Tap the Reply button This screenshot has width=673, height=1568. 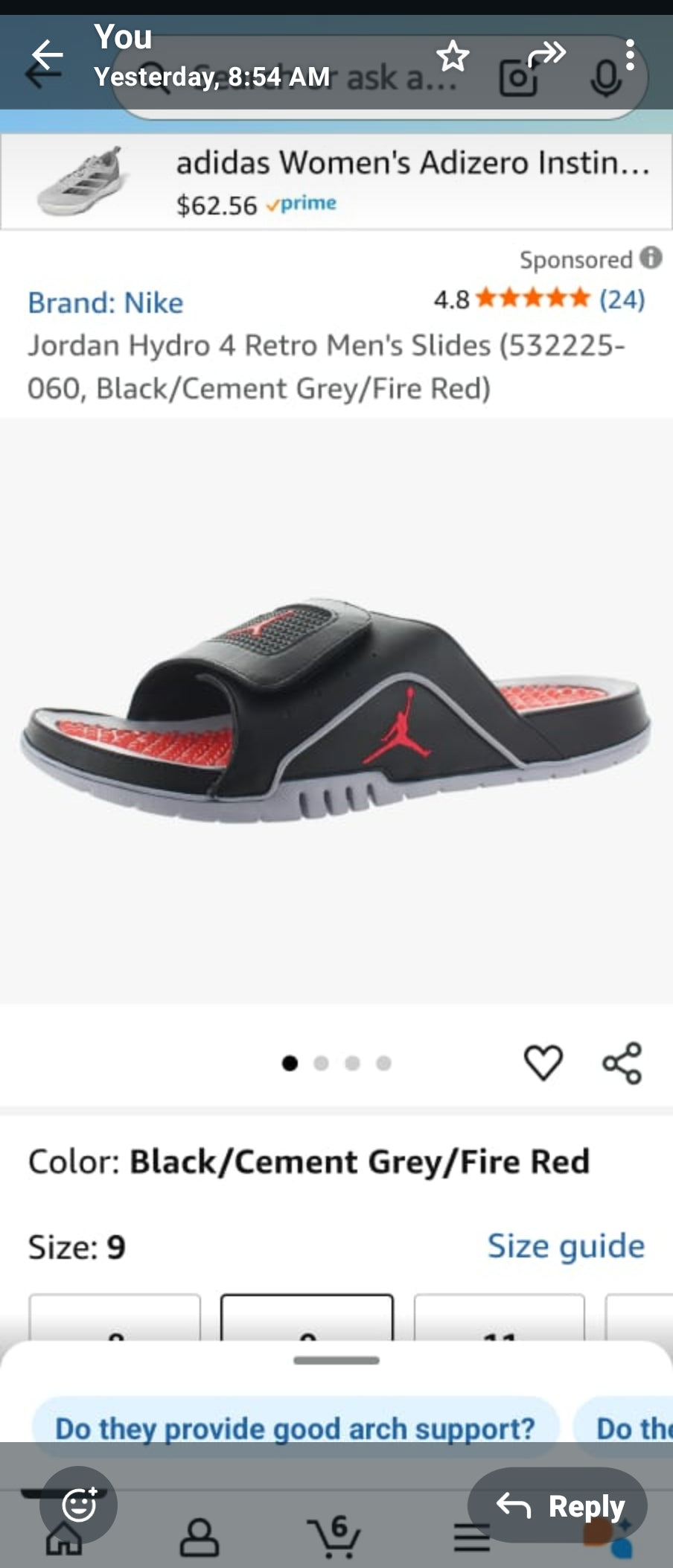coord(558,1505)
